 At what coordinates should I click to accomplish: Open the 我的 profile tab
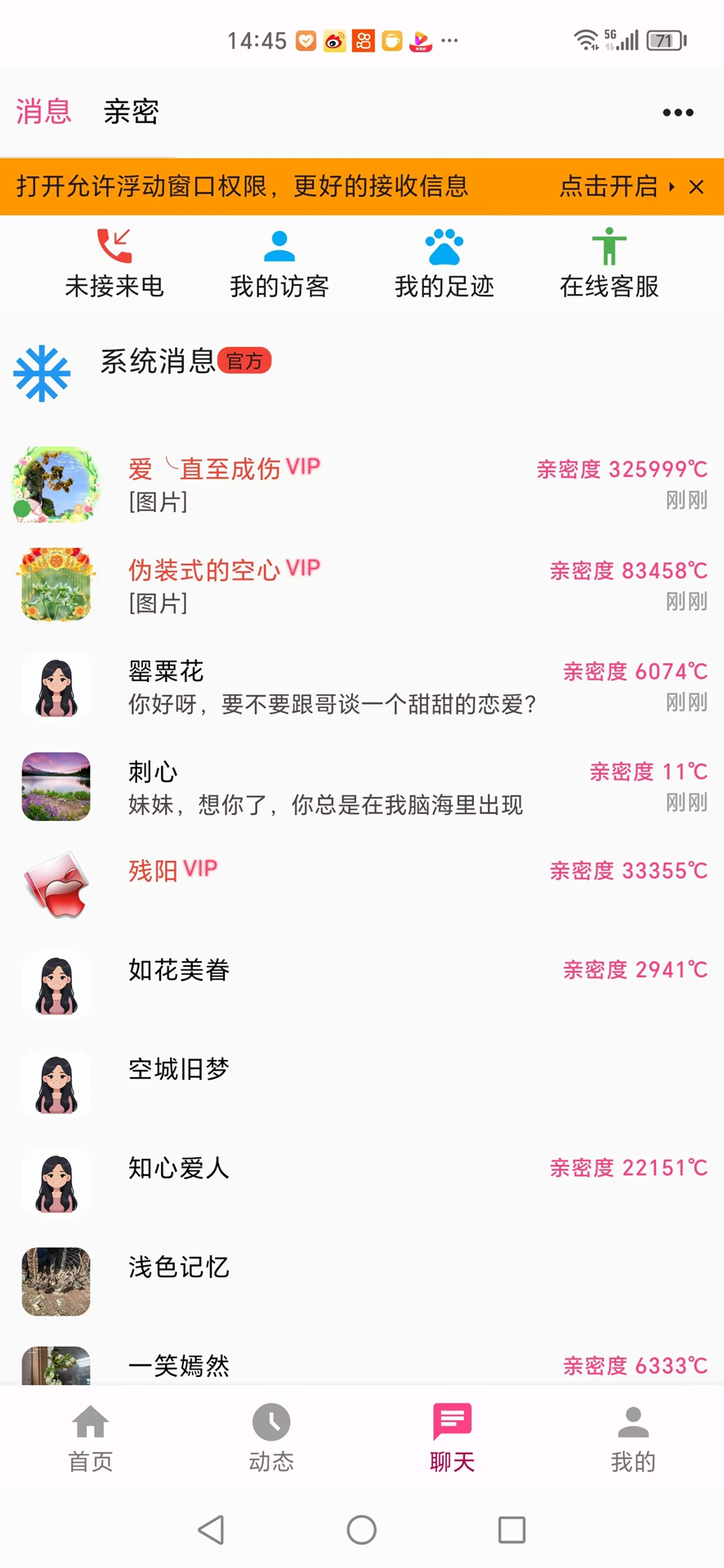pos(633,1438)
